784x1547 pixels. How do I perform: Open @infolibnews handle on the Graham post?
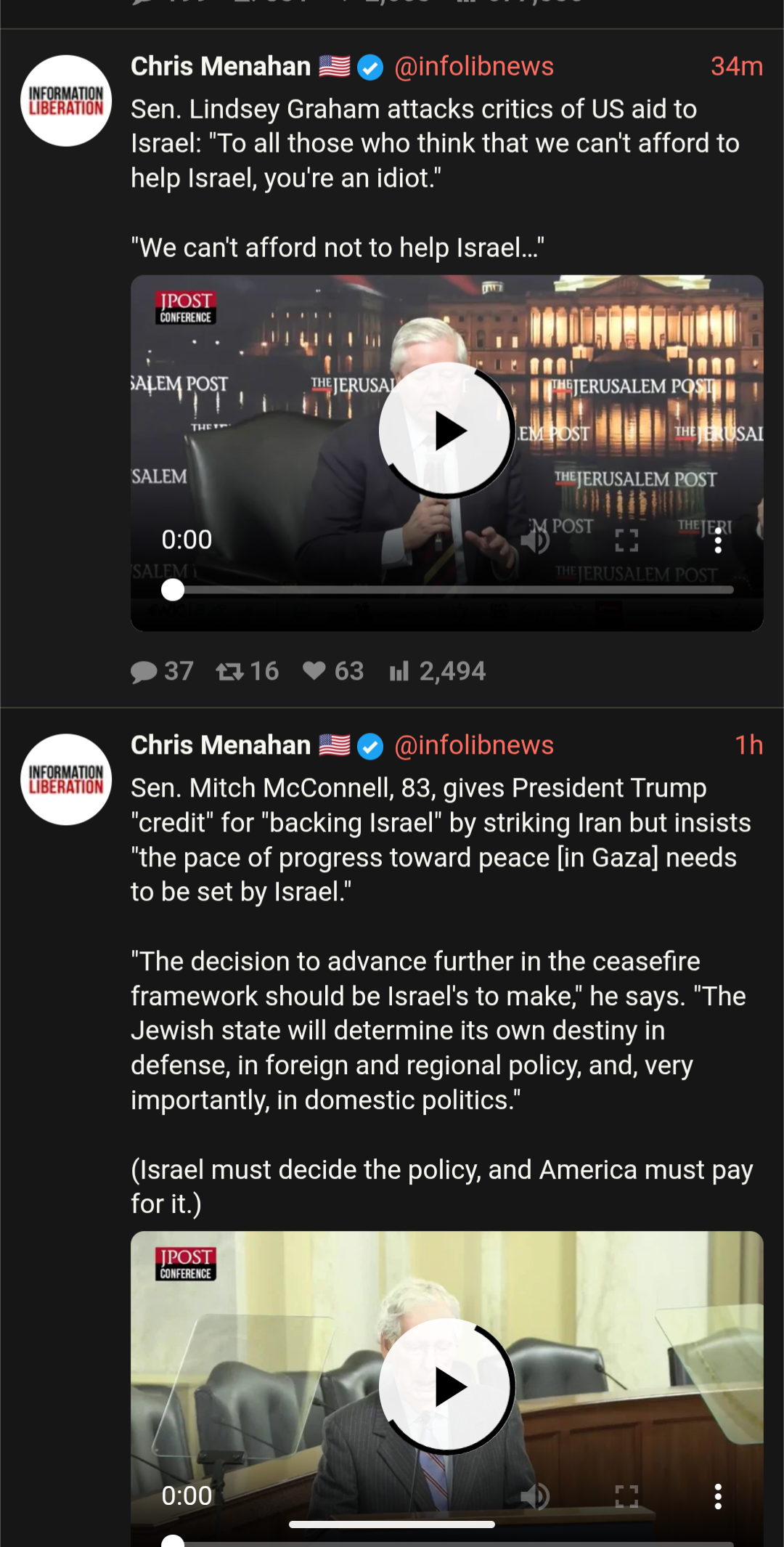click(x=473, y=66)
